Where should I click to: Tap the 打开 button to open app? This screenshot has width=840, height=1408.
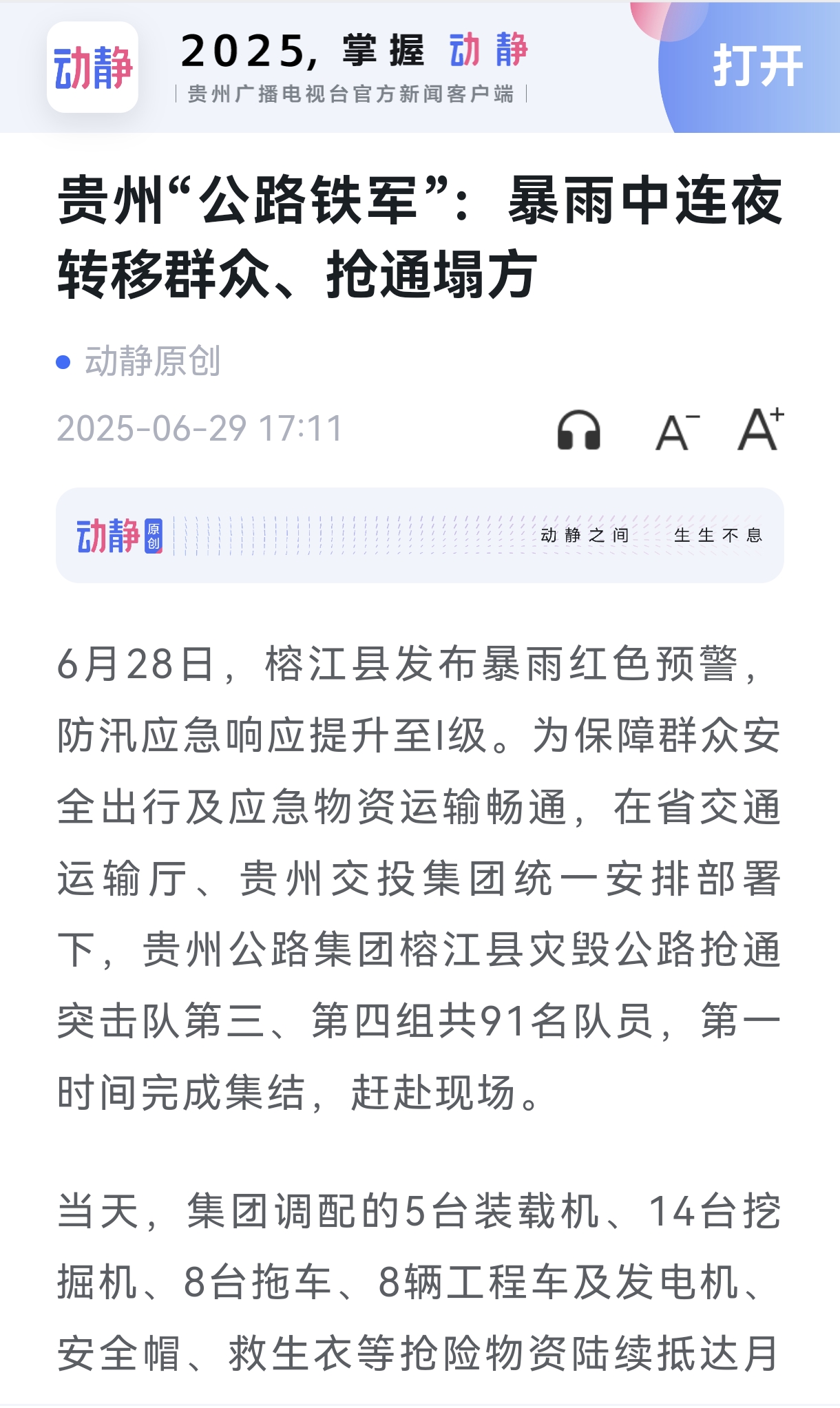coord(757,67)
